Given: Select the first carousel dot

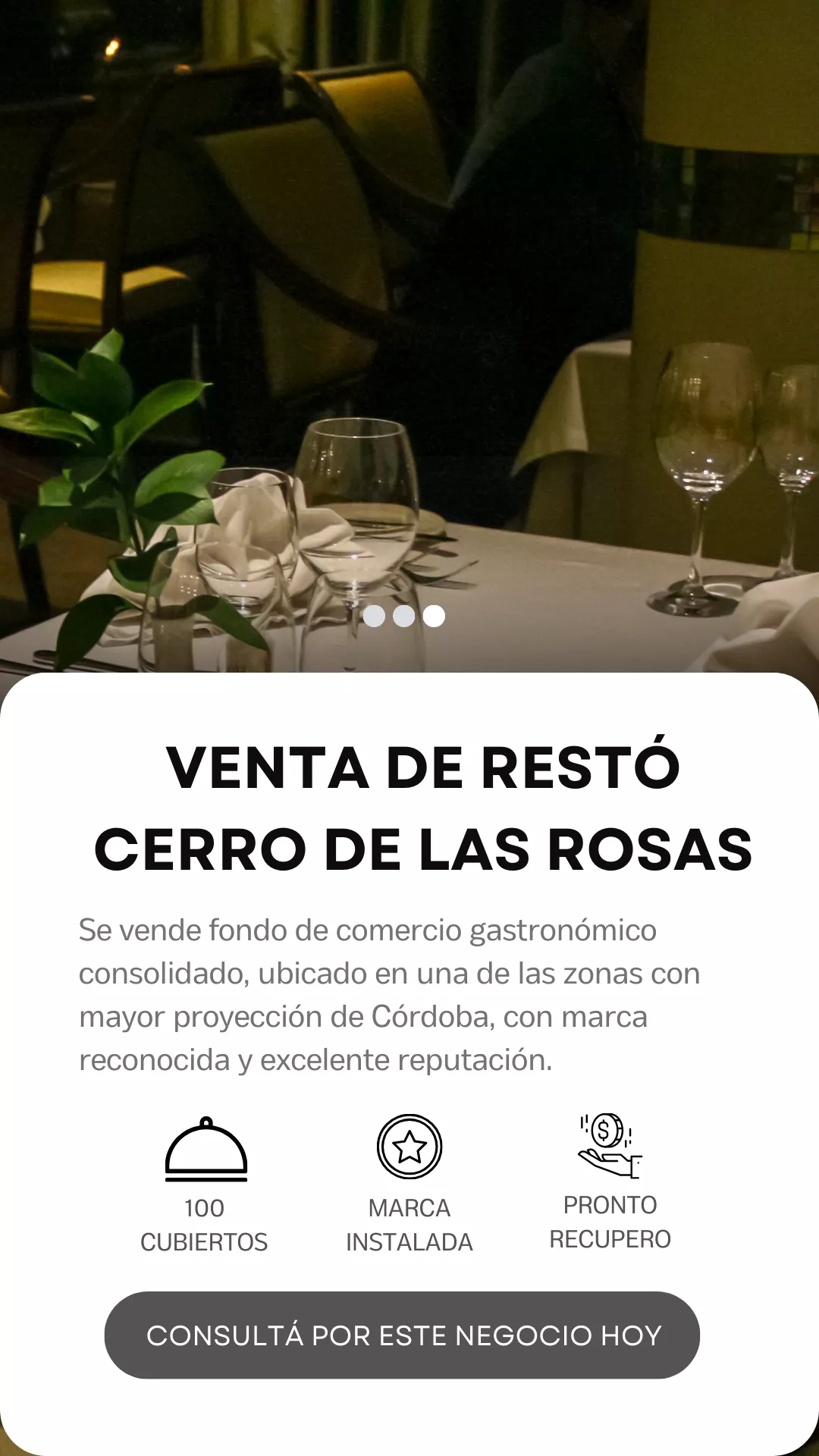Looking at the screenshot, I should [x=373, y=617].
